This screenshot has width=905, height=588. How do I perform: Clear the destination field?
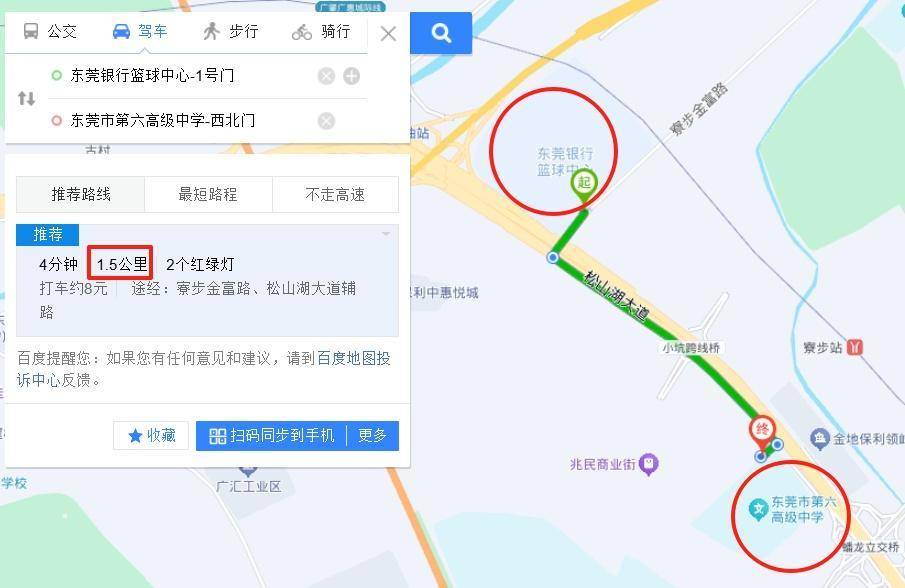tap(326, 121)
